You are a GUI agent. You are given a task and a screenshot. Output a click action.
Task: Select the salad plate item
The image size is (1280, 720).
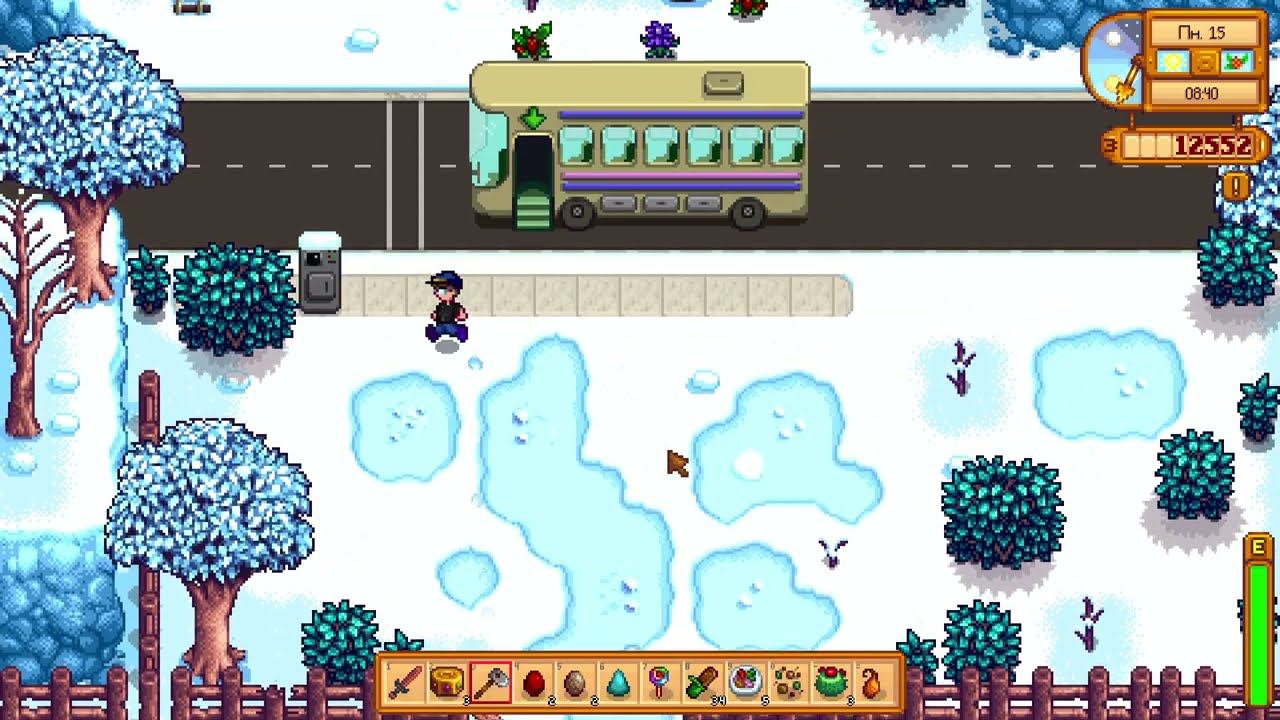tap(746, 684)
